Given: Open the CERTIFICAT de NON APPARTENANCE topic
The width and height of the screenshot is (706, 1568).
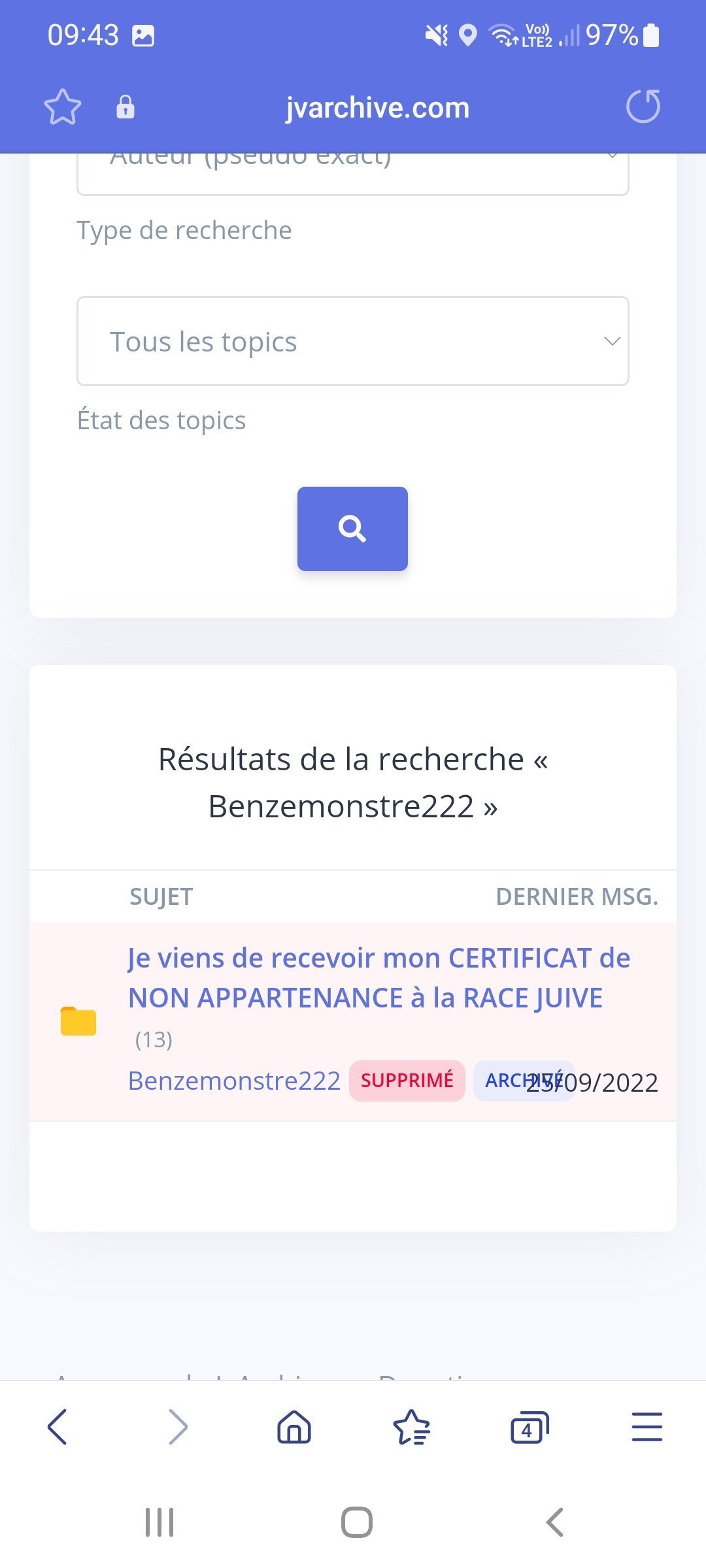Looking at the screenshot, I should (x=378, y=978).
